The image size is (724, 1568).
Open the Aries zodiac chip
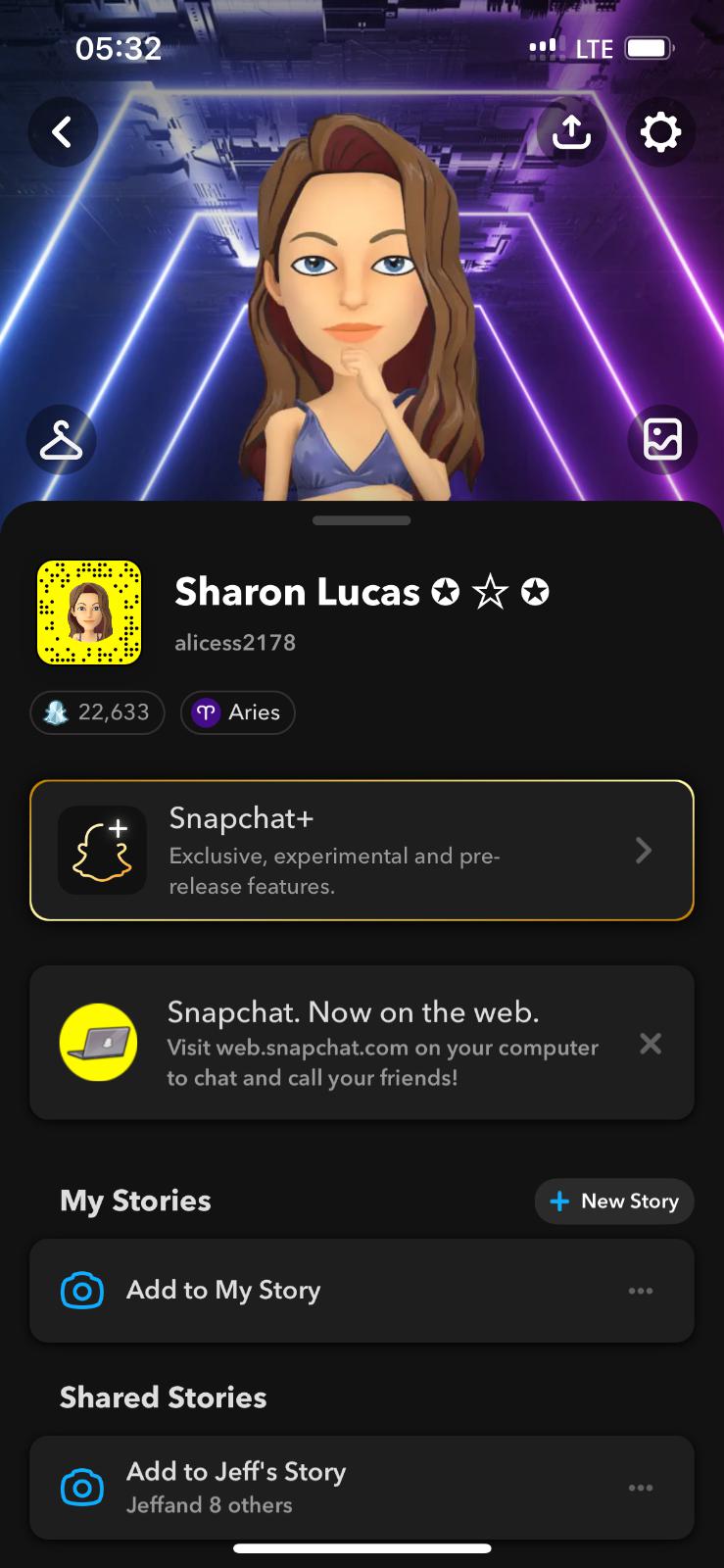(x=238, y=712)
